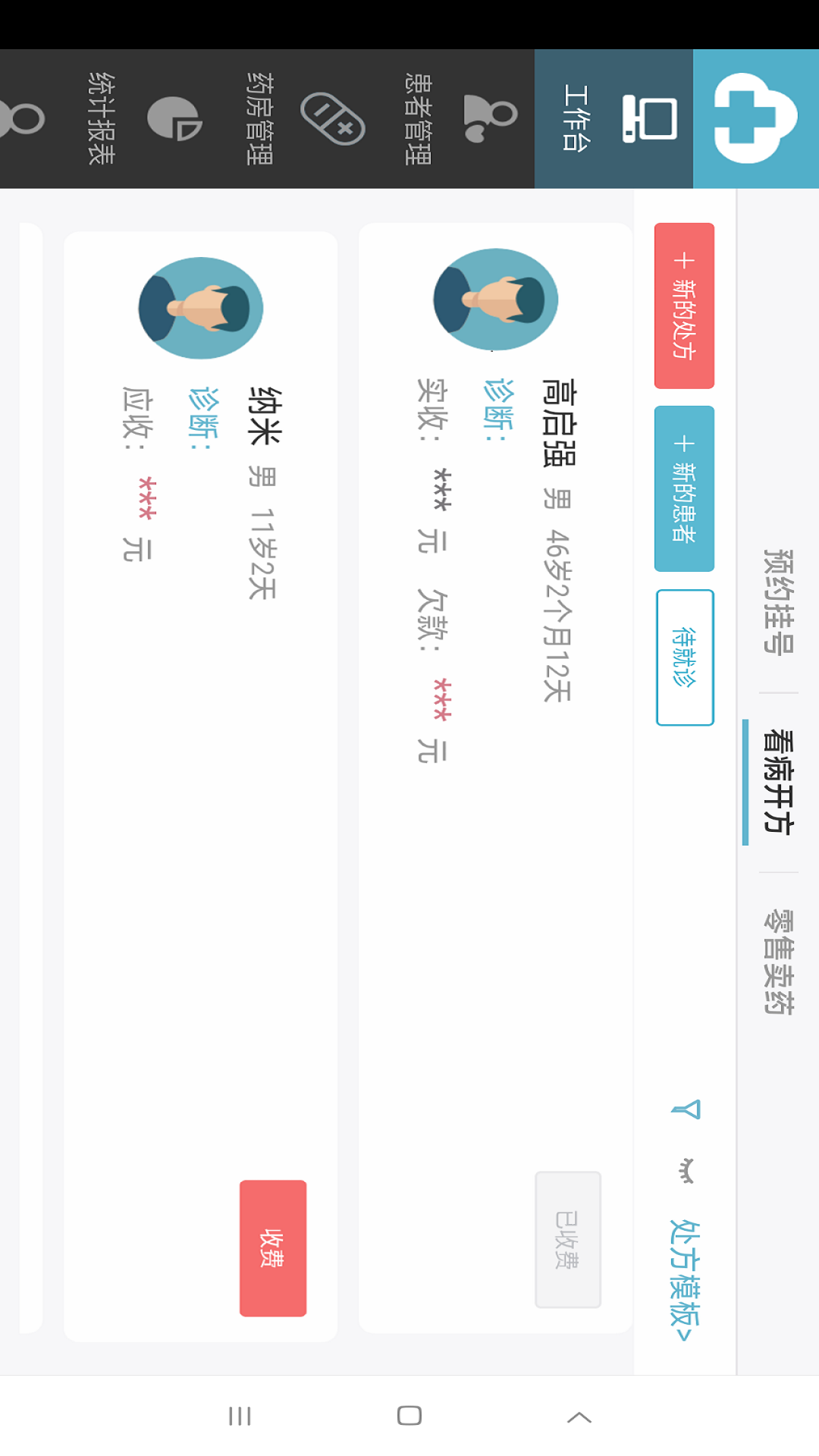Image resolution: width=819 pixels, height=1456 pixels.
Task: Toggle the amount visibility eye icon
Action: coord(686,1172)
